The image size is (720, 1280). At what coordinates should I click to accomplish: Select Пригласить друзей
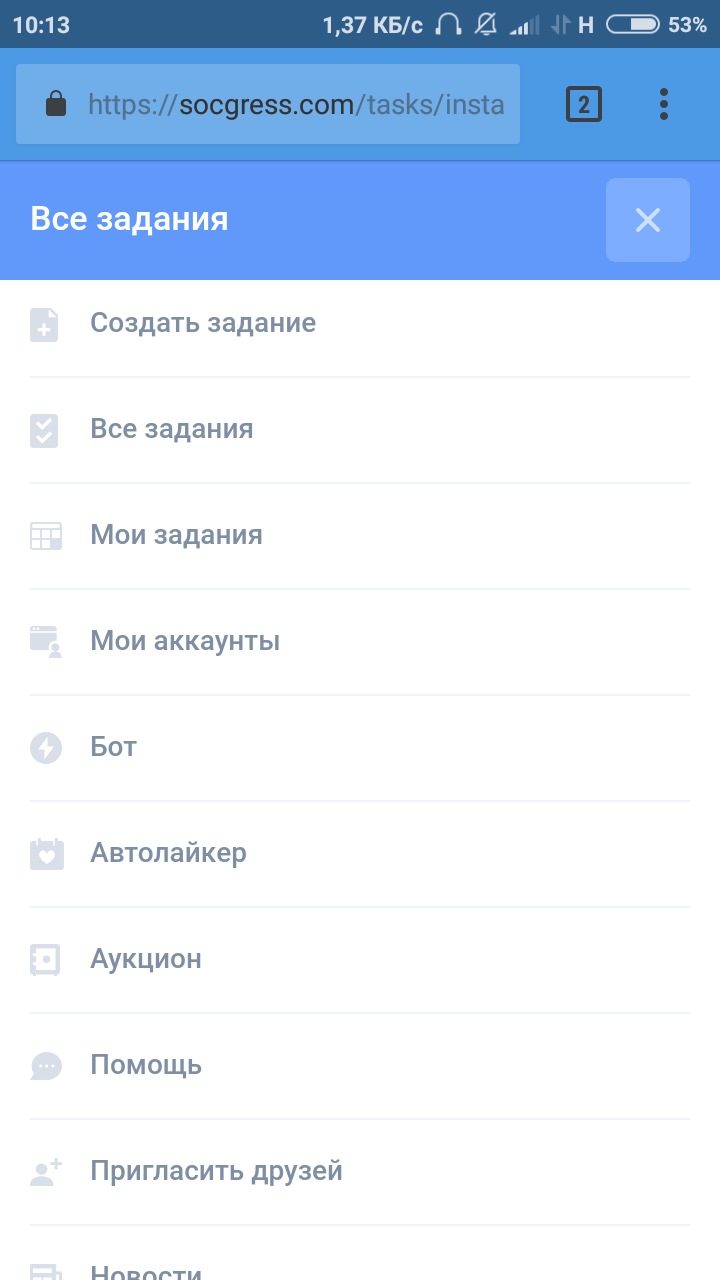coord(216,1171)
